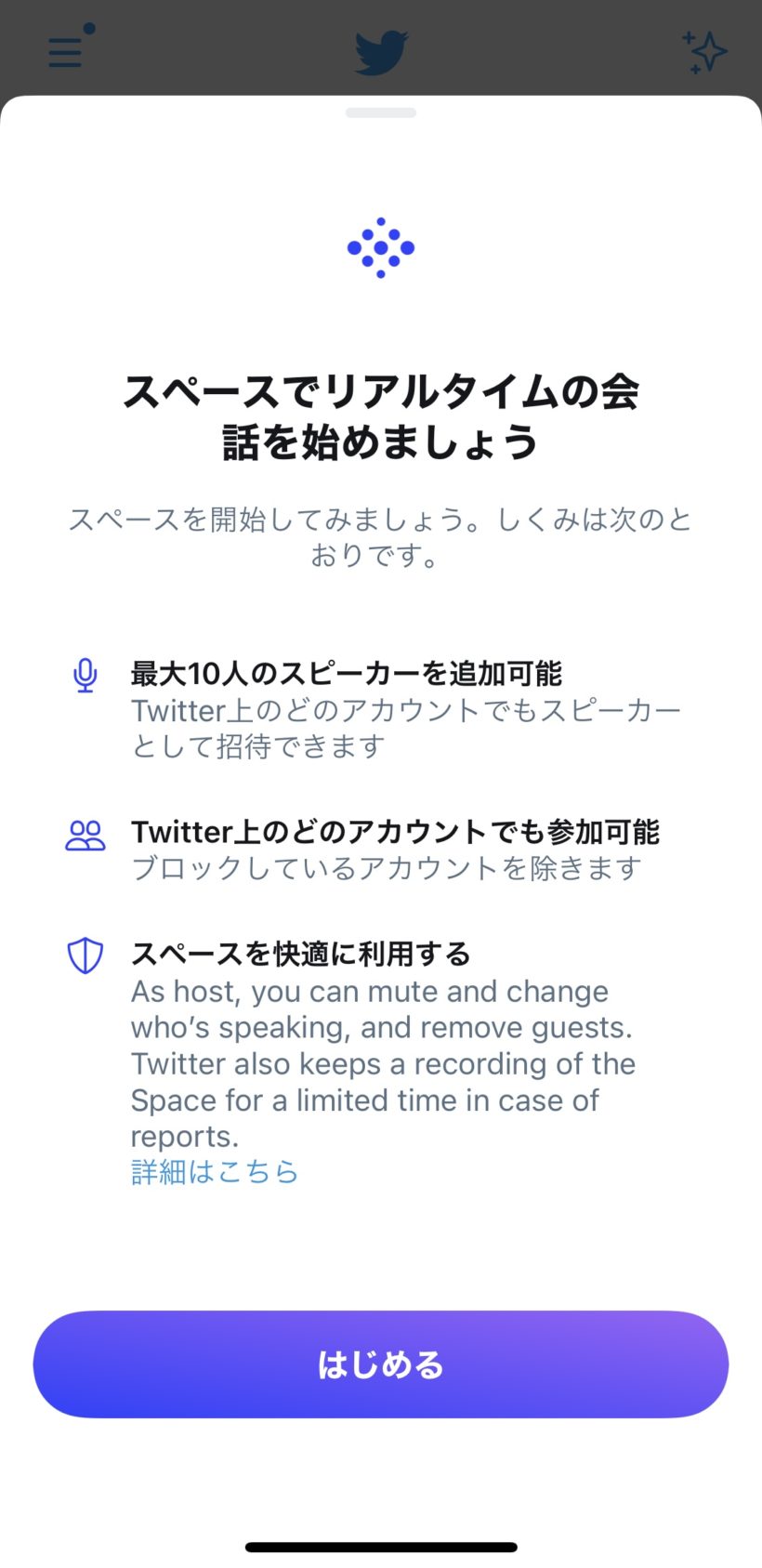Tap the はじめる button to start a Space
The image size is (762, 1568).
click(380, 1364)
